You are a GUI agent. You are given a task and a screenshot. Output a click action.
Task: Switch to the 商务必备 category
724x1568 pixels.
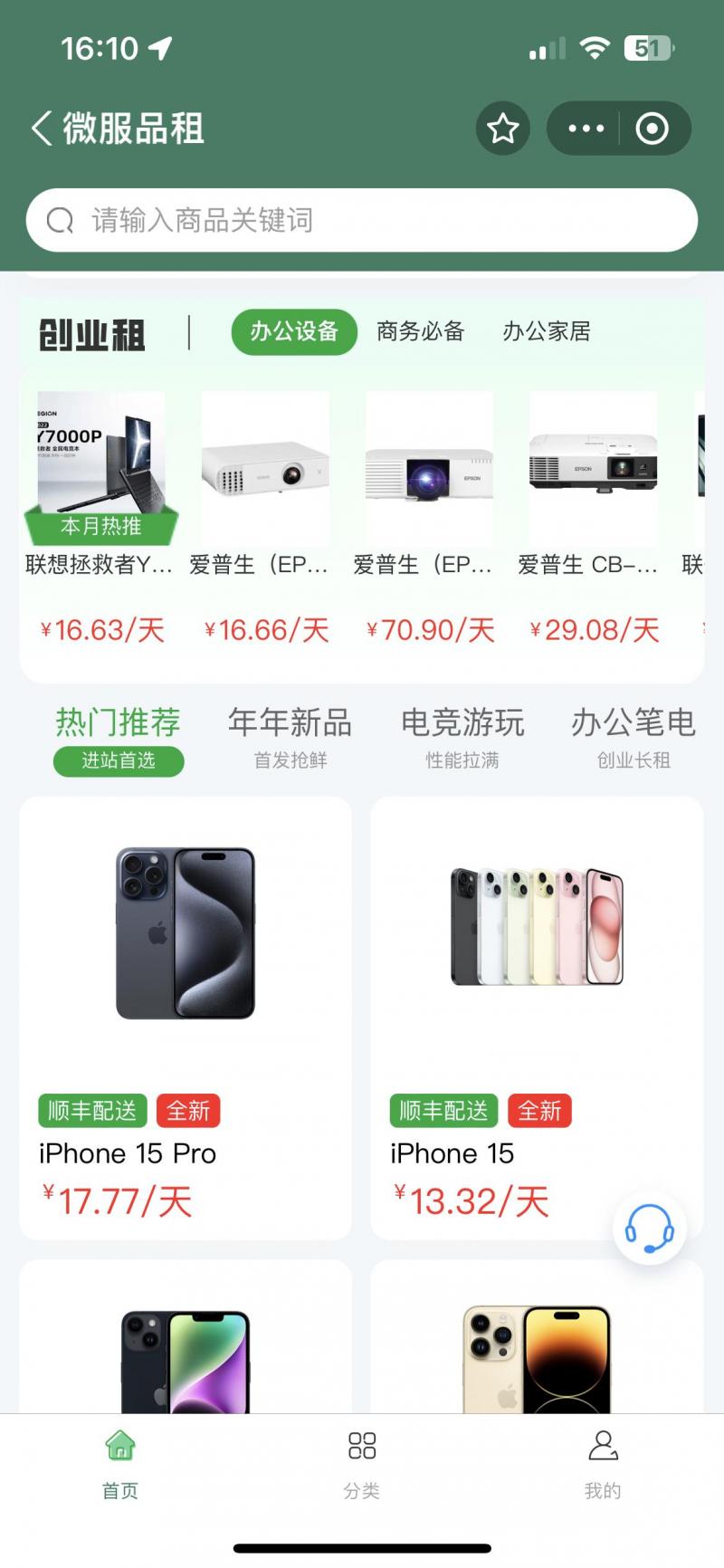[x=420, y=331]
